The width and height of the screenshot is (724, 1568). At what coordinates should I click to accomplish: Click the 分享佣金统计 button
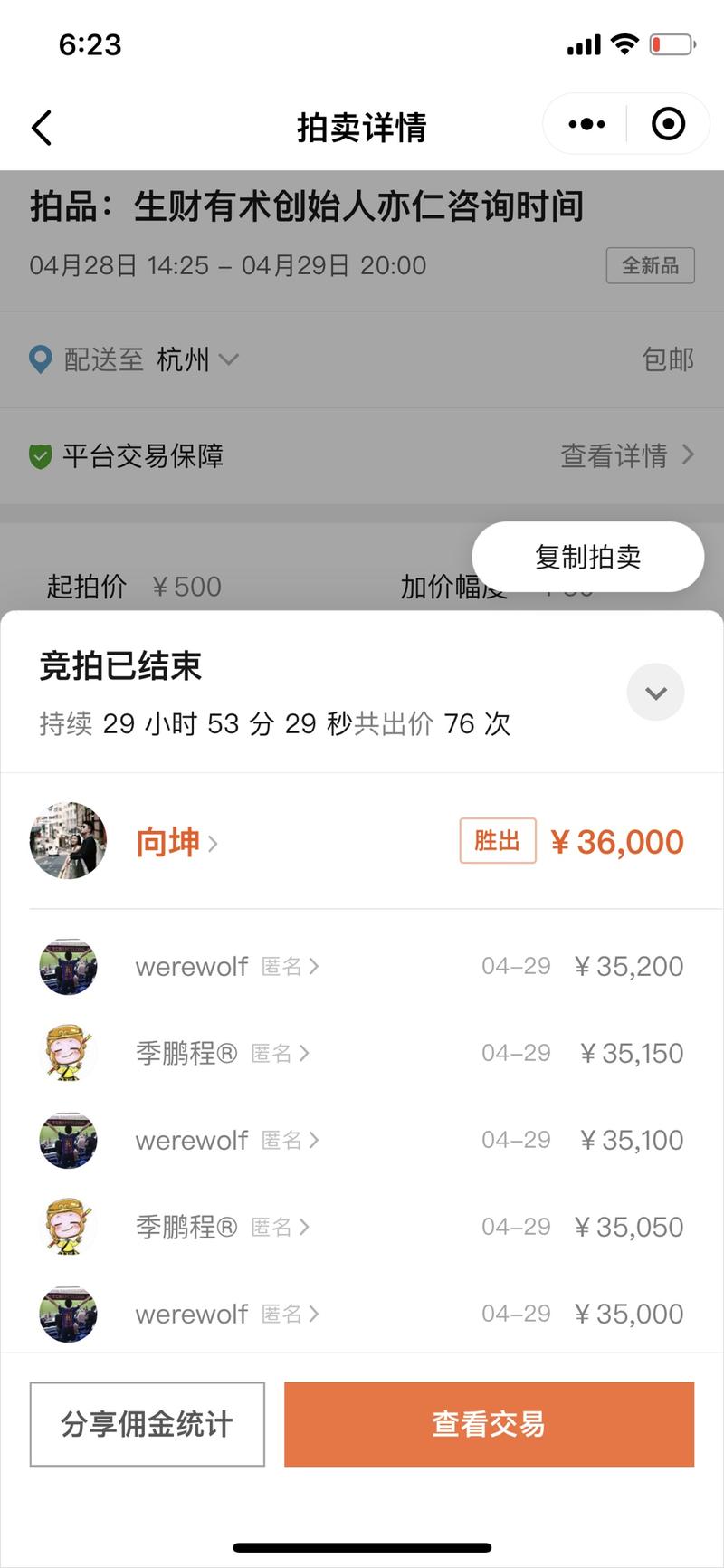coord(147,1424)
